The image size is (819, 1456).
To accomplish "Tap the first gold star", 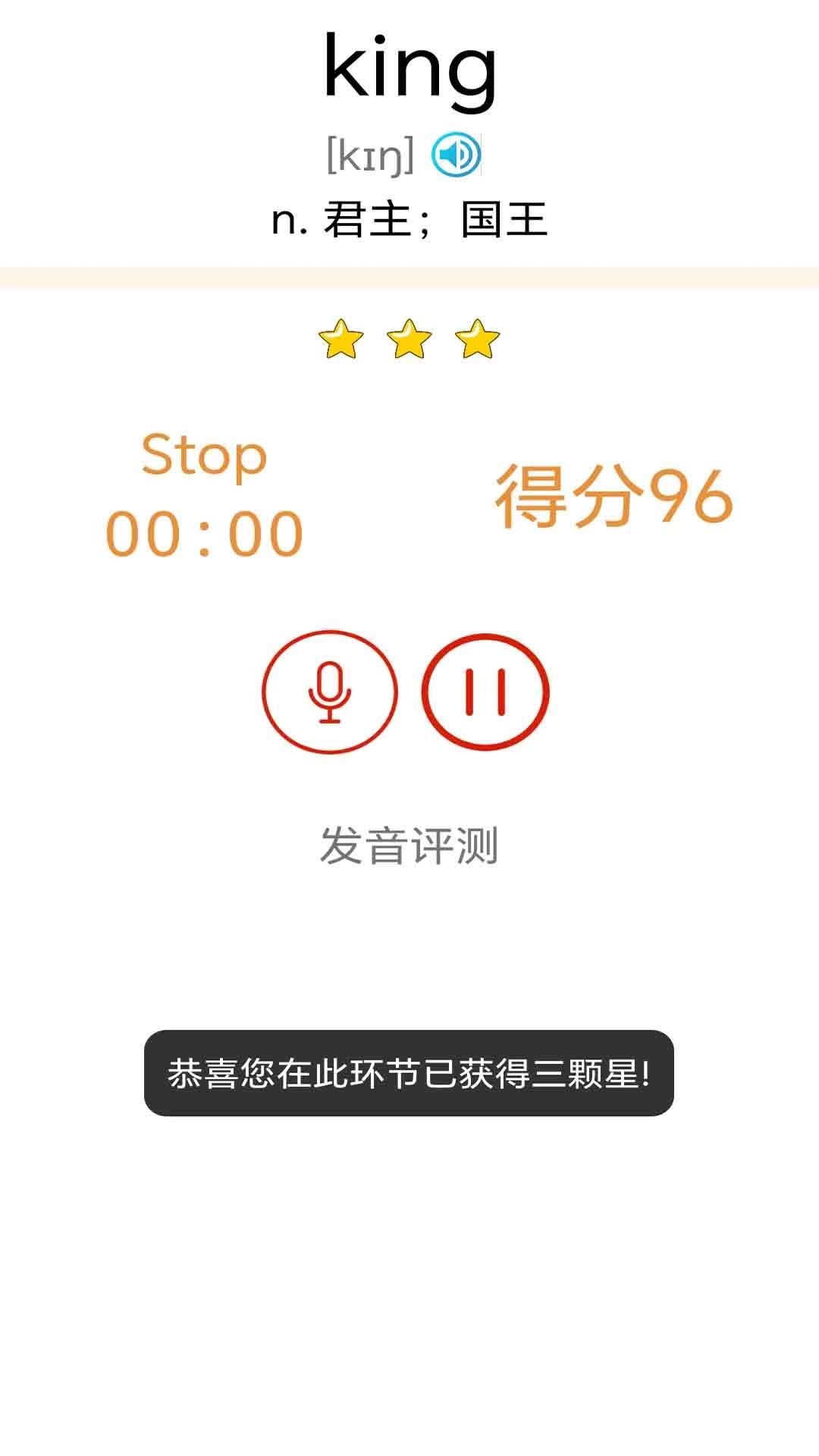I will click(x=340, y=340).
